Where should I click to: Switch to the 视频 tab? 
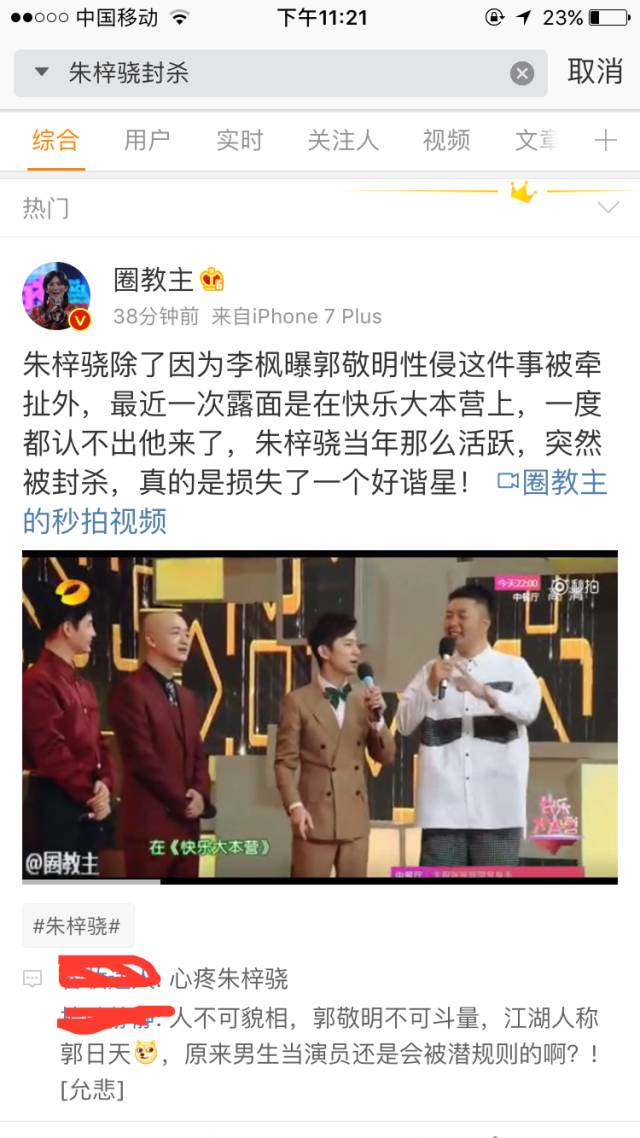point(446,141)
